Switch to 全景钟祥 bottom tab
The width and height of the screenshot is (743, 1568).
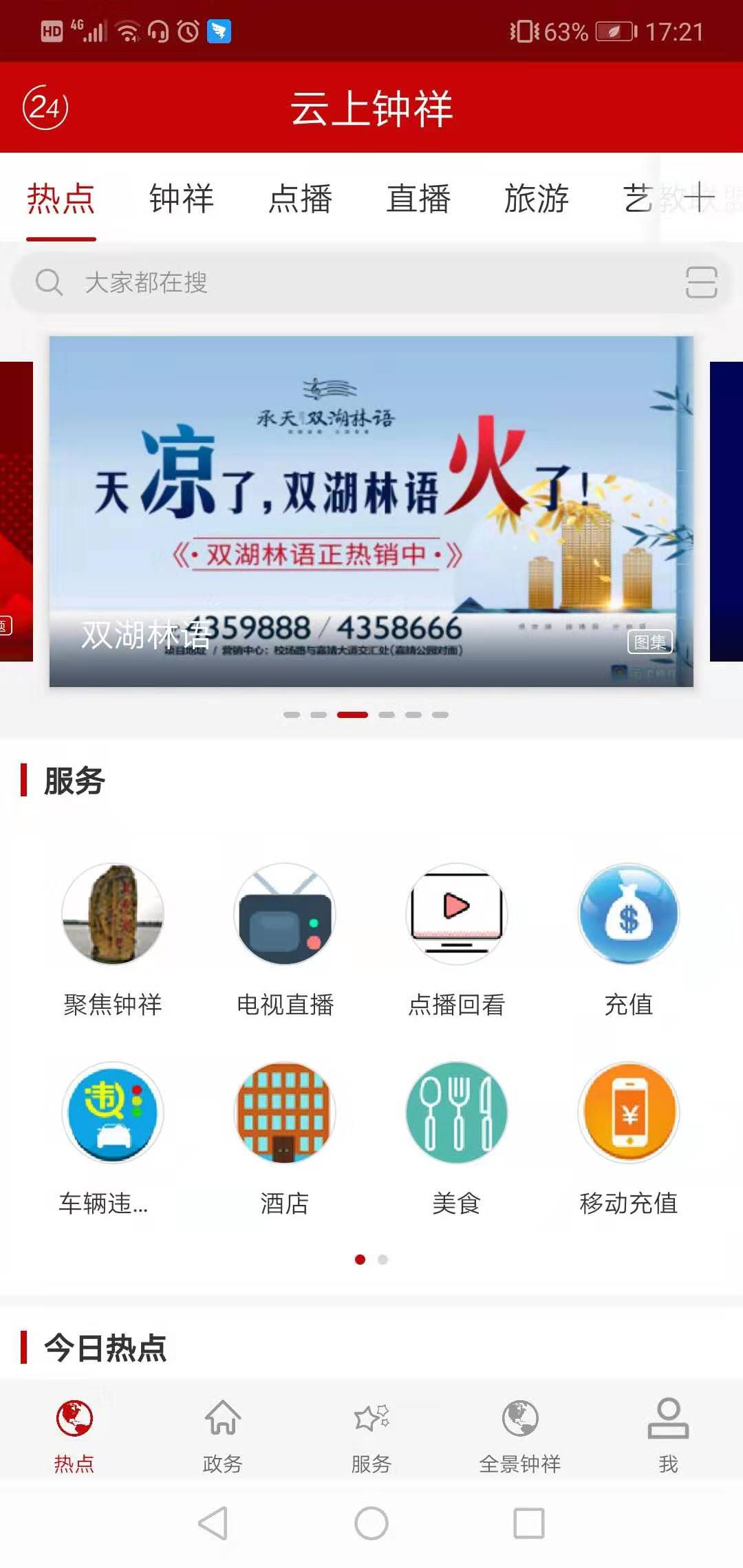[520, 1435]
